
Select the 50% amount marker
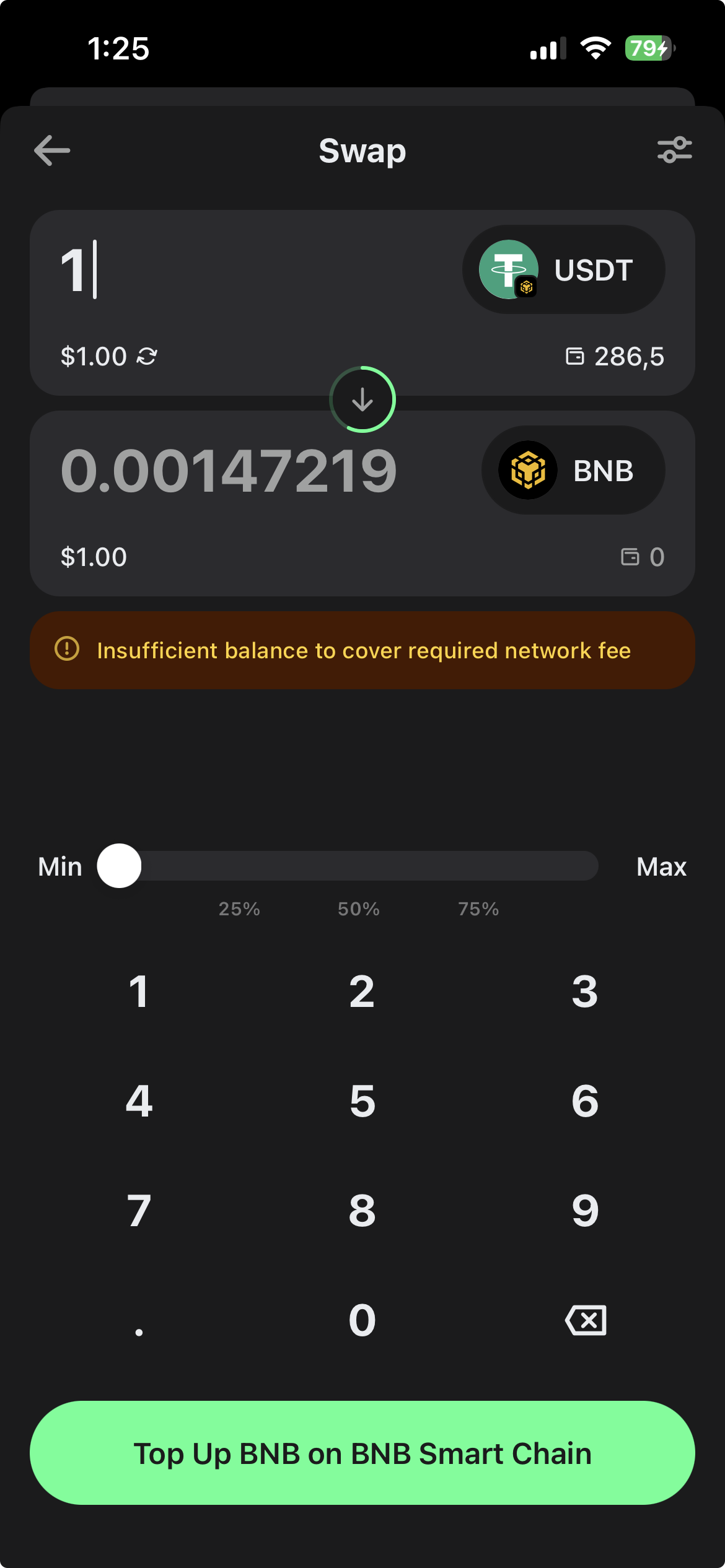click(x=359, y=908)
